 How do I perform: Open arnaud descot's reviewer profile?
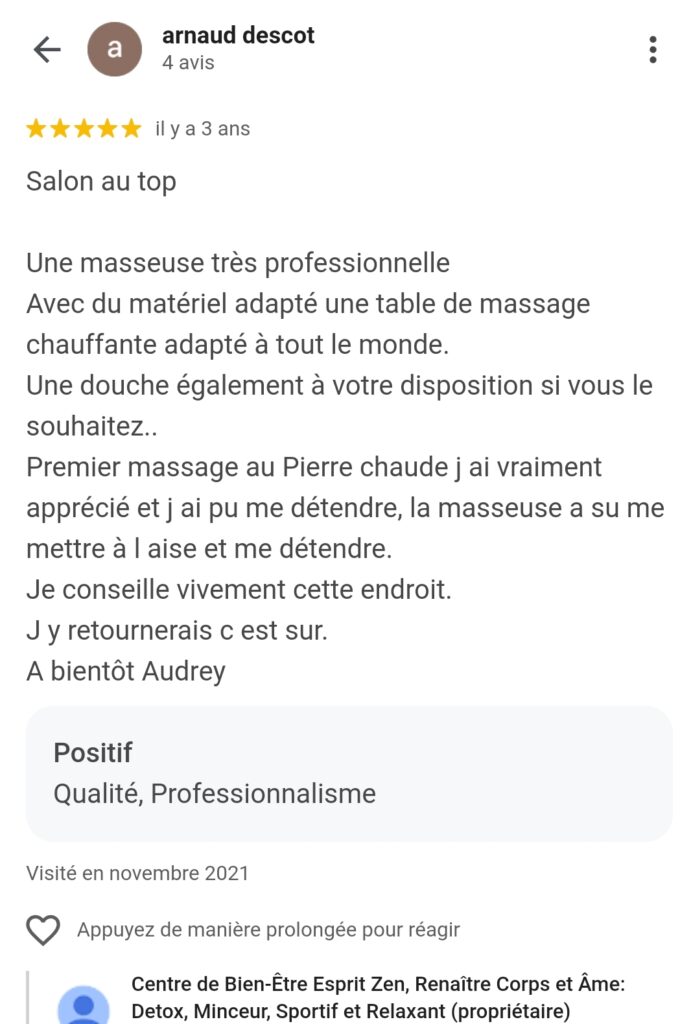click(238, 36)
